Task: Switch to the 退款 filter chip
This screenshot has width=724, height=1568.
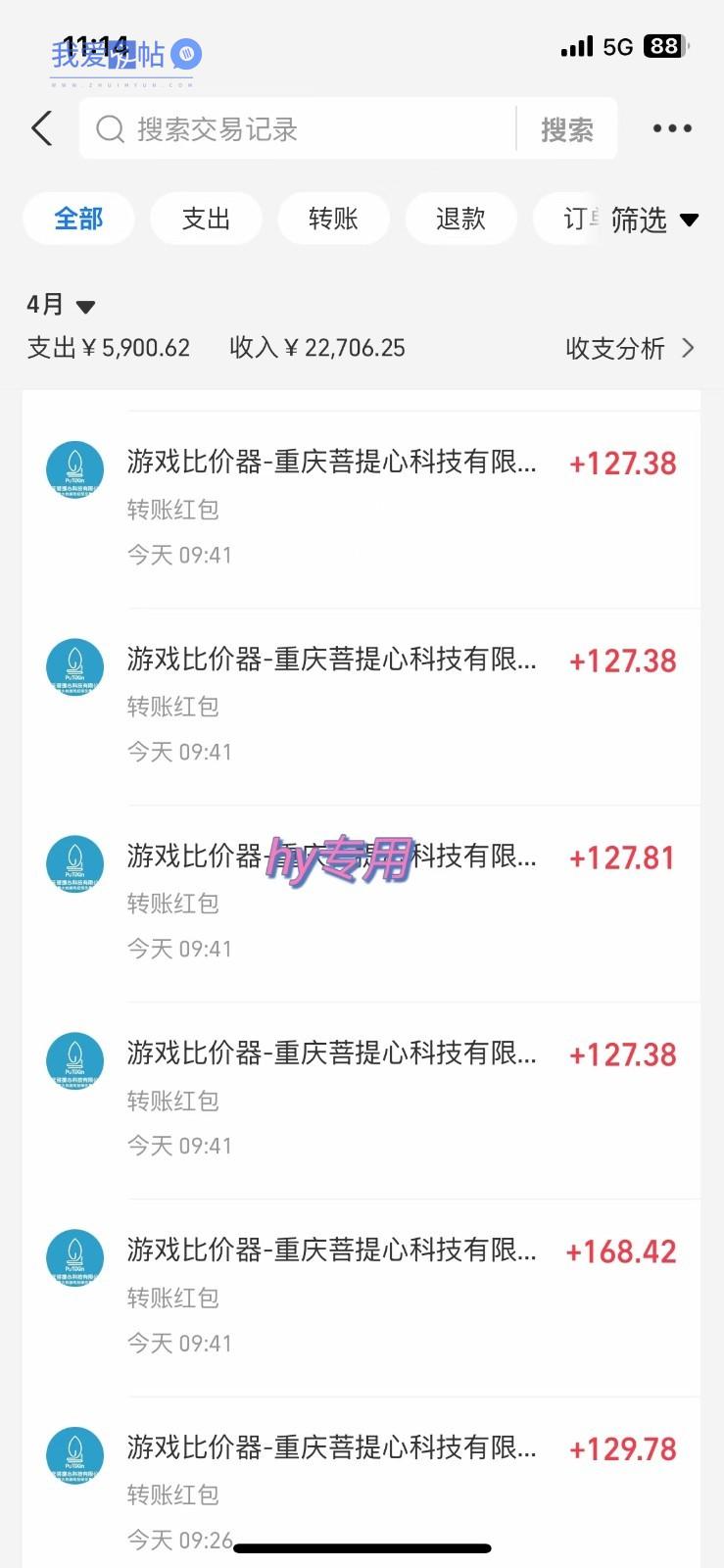Action: [x=460, y=219]
